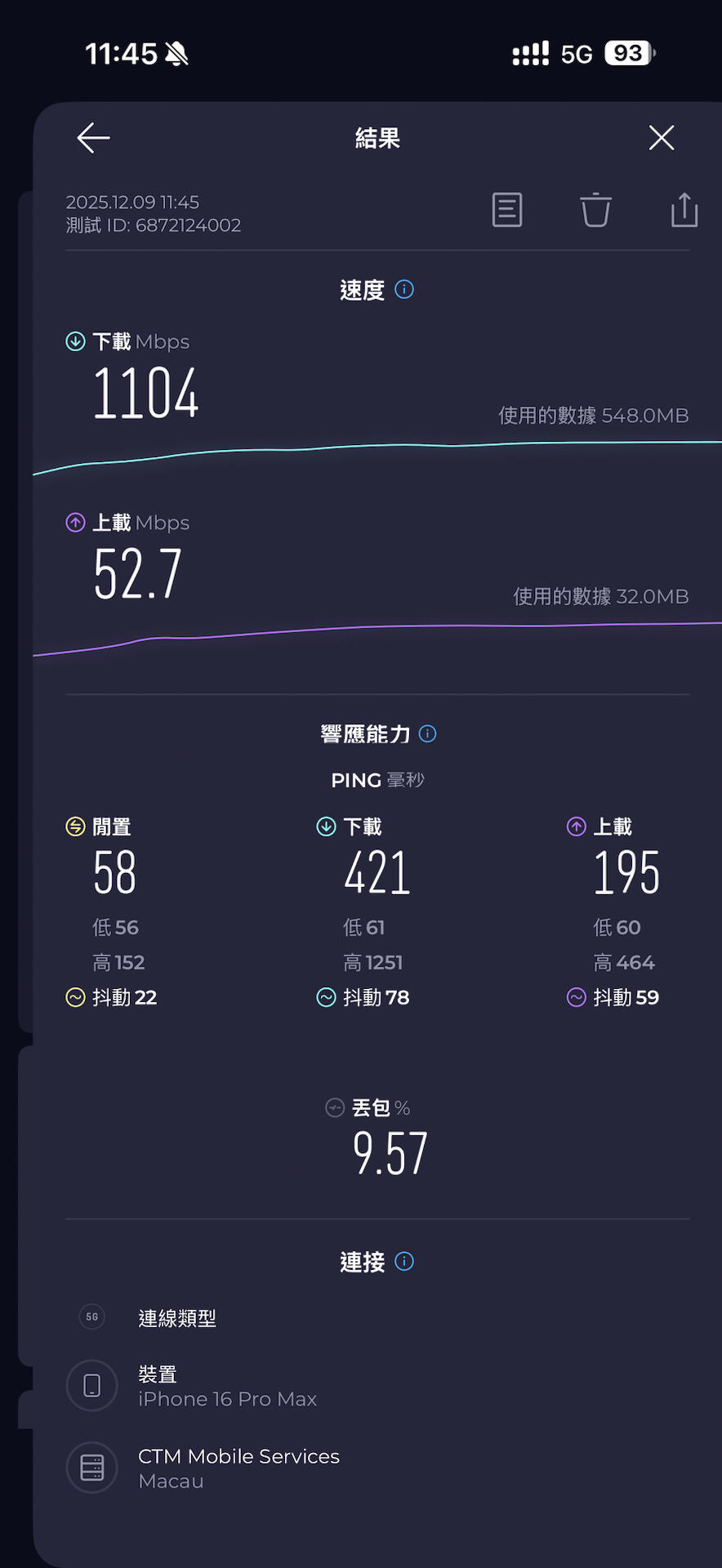The image size is (722, 1568).
Task: Open info about 響應能力 section
Action: pyautogui.click(x=427, y=734)
